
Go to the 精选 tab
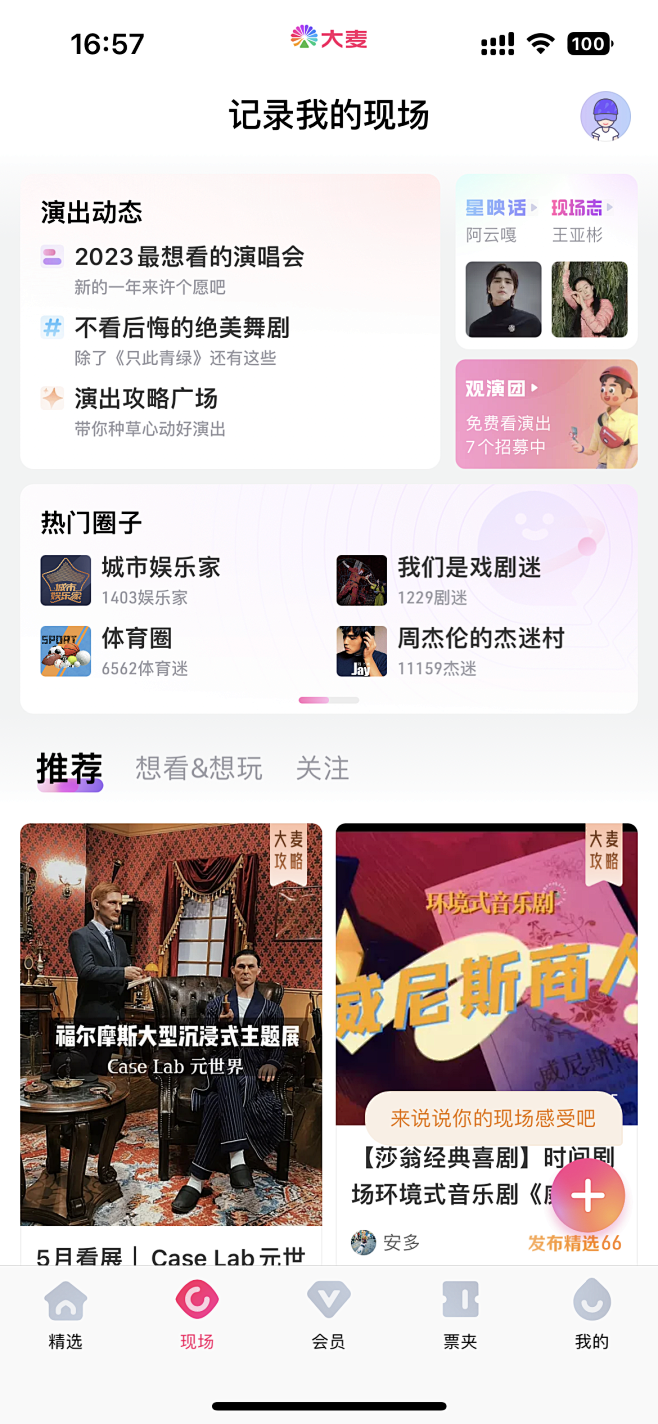pos(66,1315)
